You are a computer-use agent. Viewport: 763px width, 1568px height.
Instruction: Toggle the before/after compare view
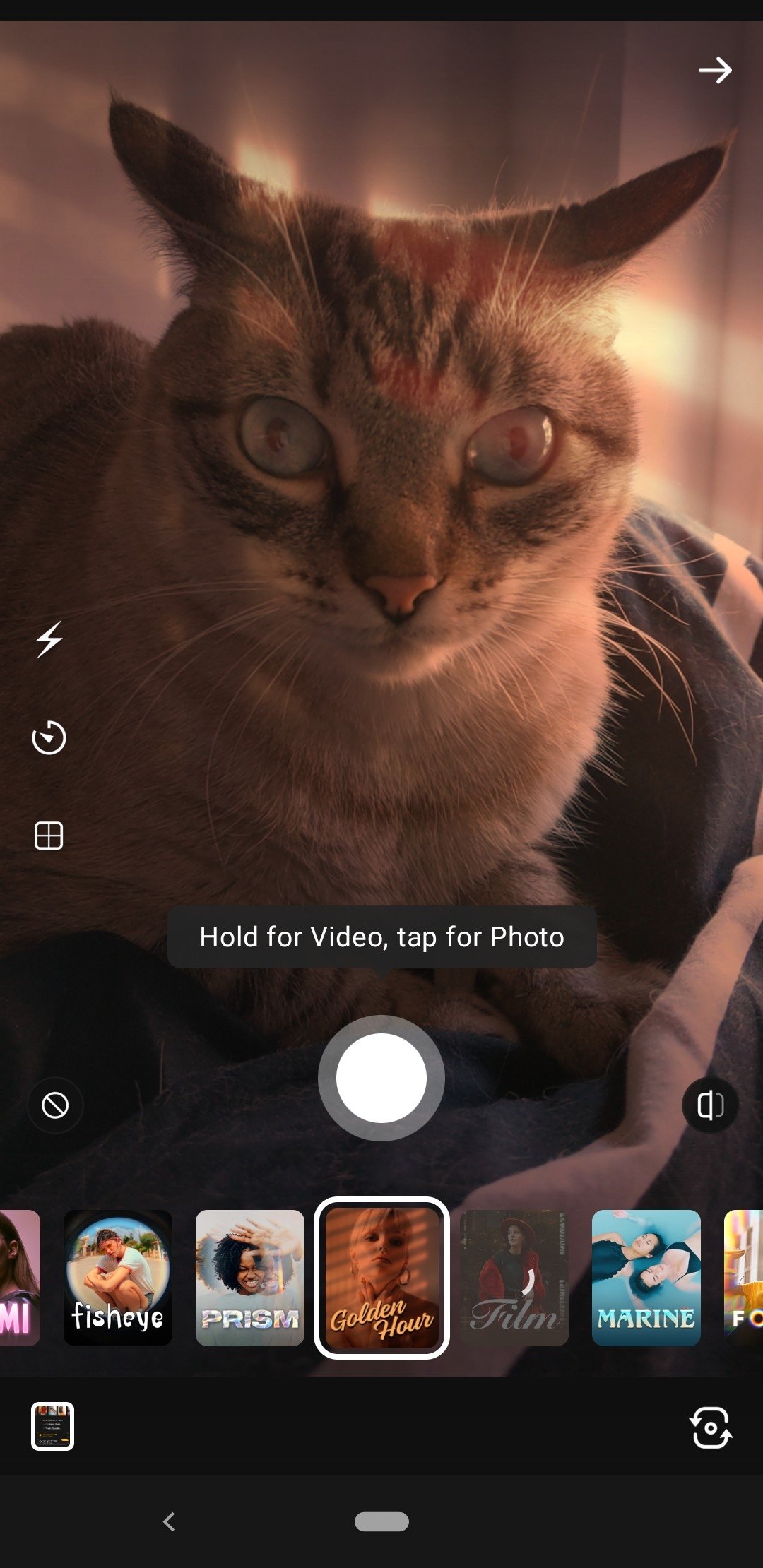(710, 1105)
